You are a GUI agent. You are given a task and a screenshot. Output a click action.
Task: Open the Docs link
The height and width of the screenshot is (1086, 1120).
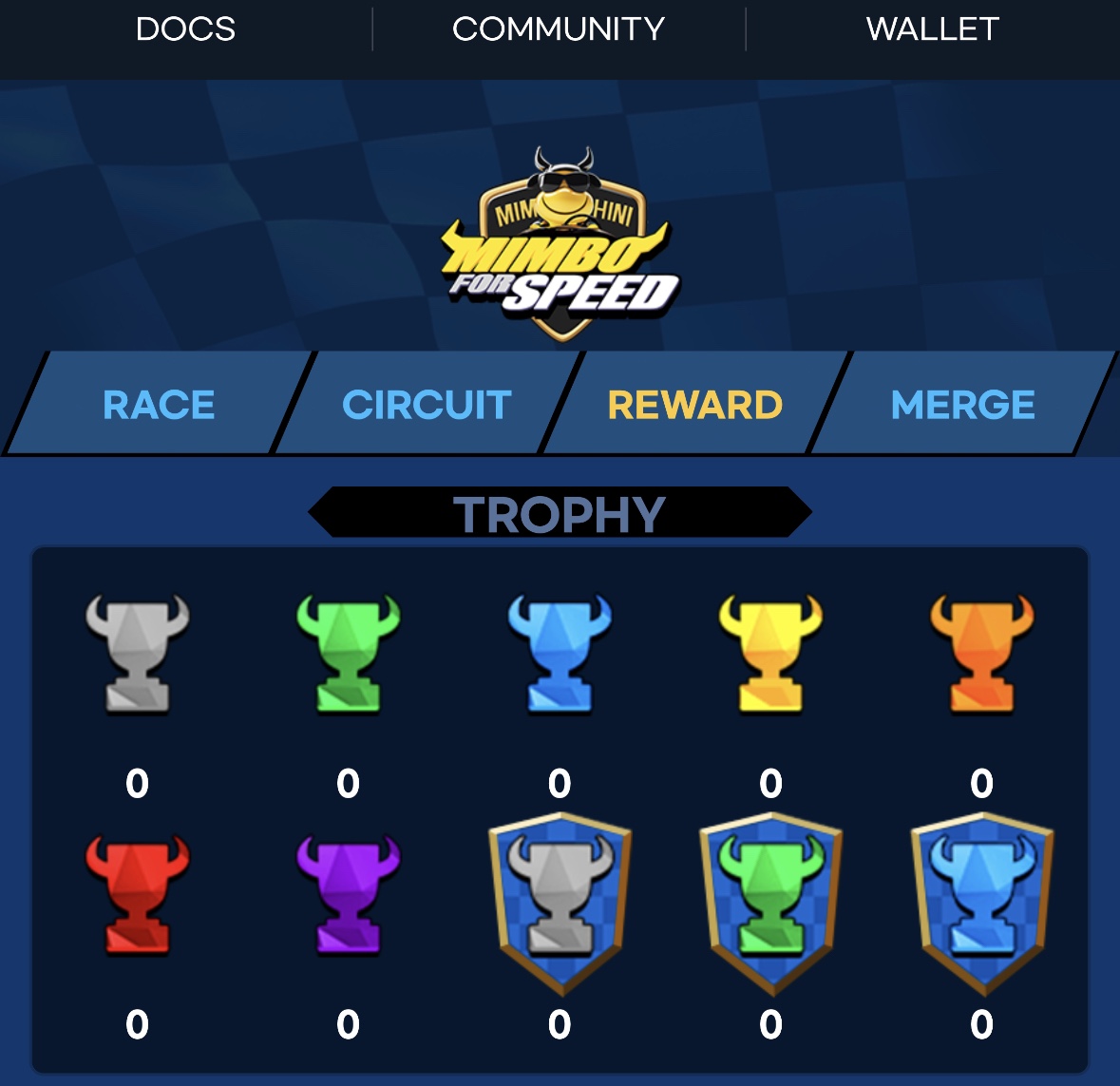tap(185, 29)
